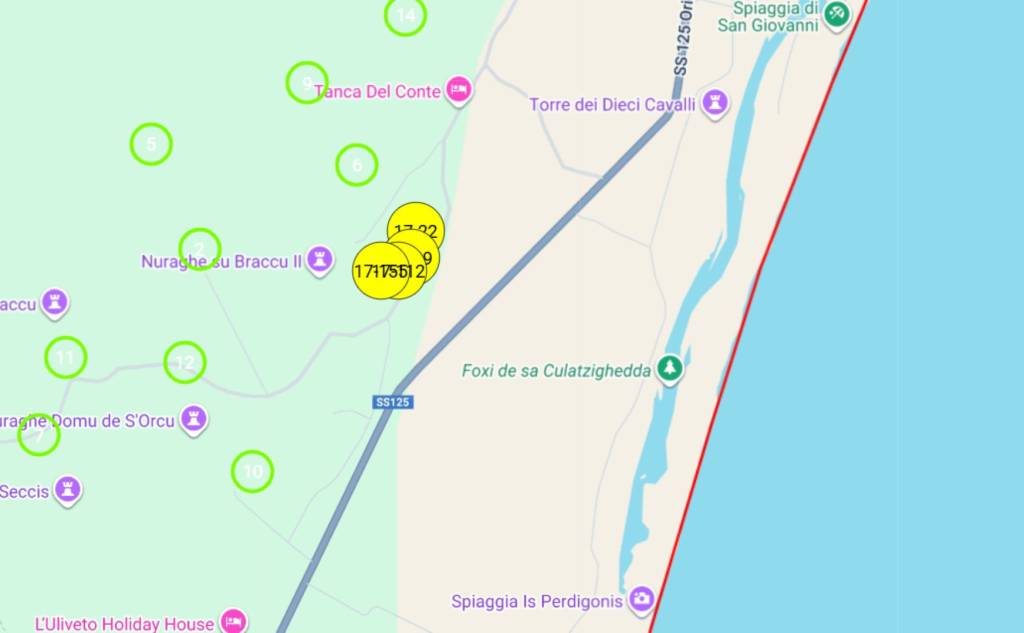Tap the green circle marker numbered 12
1024x633 pixels.
(x=185, y=362)
